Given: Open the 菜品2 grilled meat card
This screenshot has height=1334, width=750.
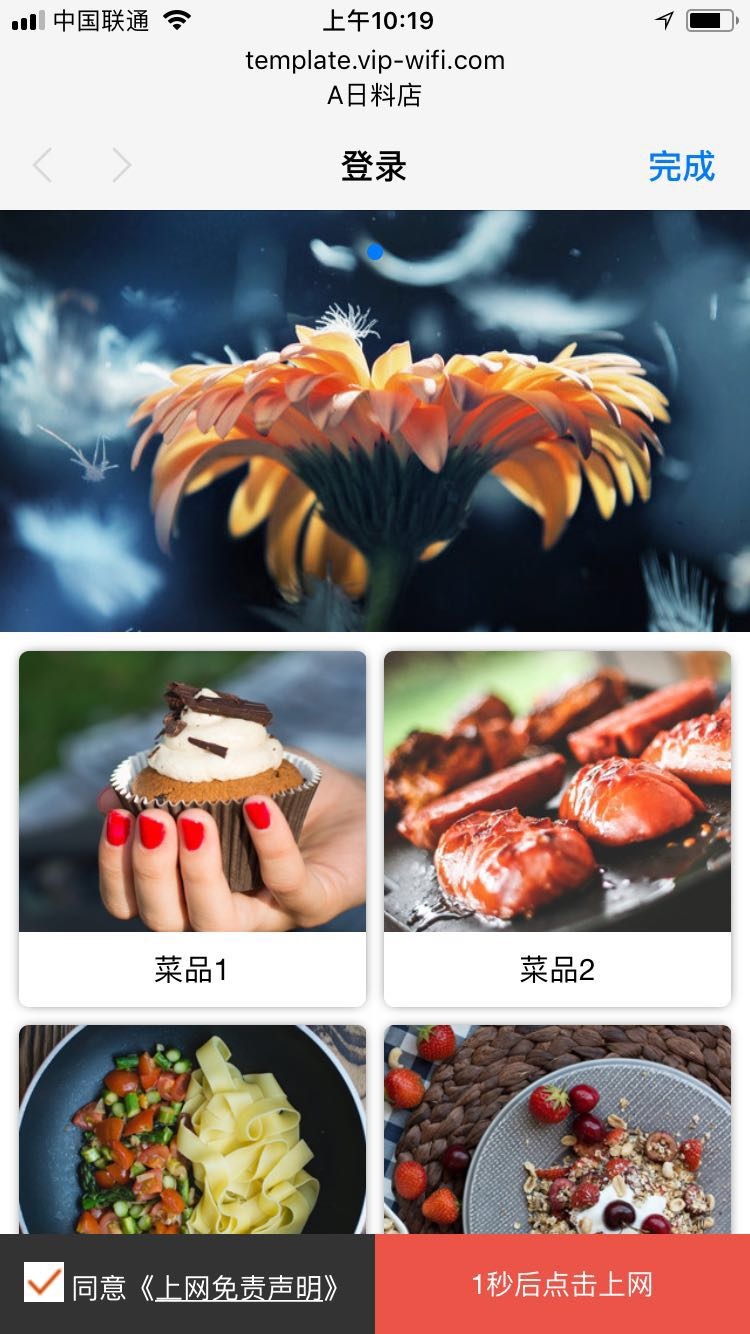Looking at the screenshot, I should (x=557, y=829).
